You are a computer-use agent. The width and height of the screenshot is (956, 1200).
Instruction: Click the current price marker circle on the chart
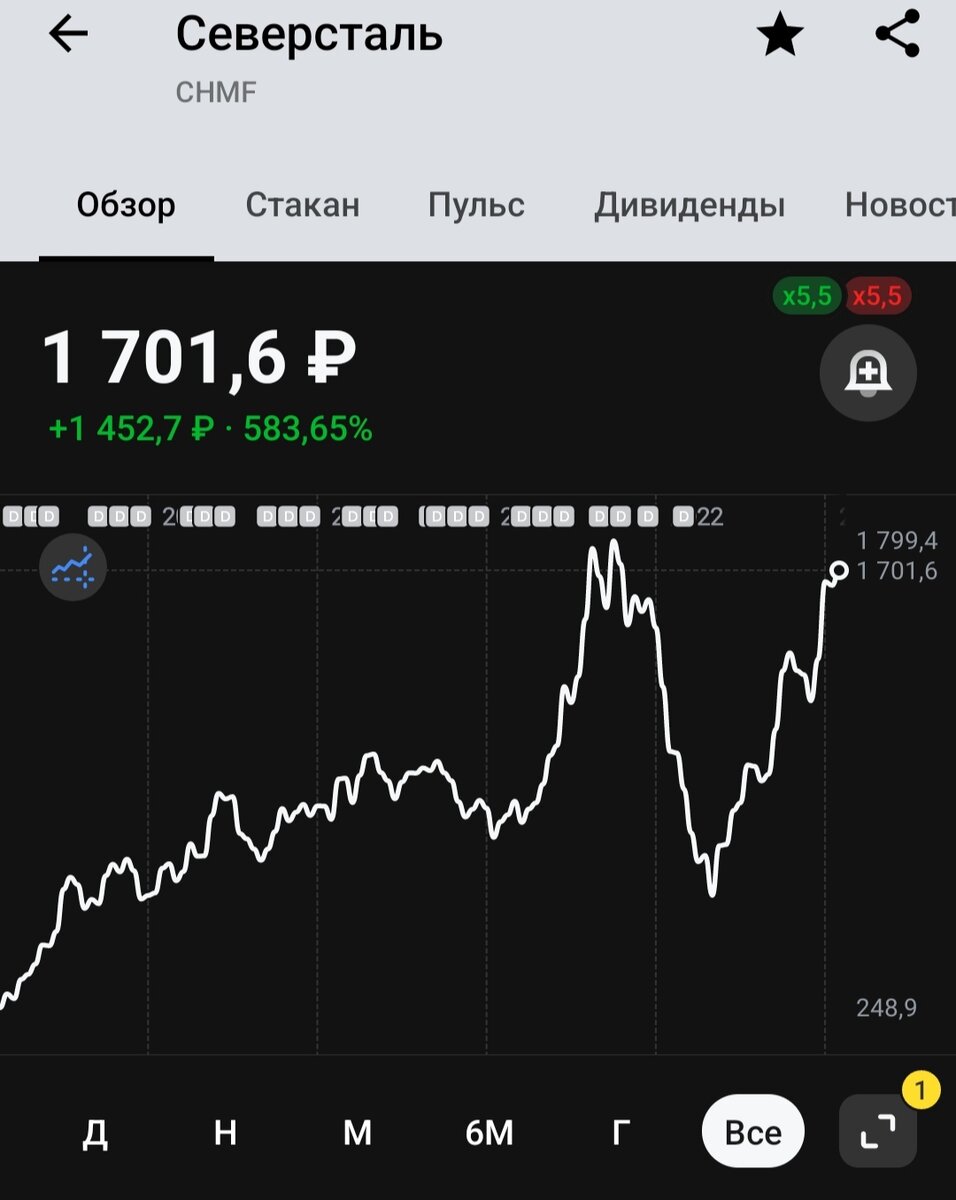[x=840, y=570]
